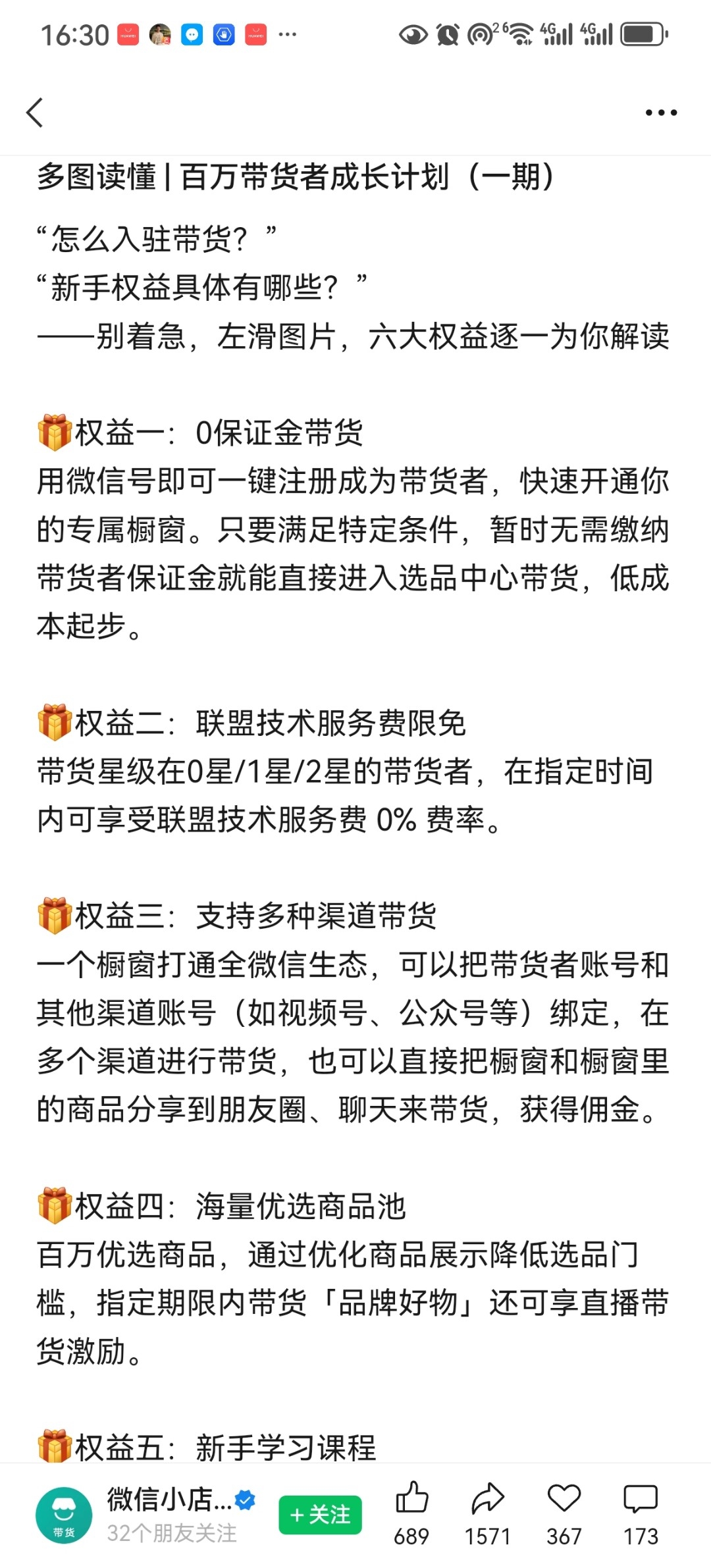Go back using the top-left arrow
Screen dimensions: 711x1568
(x=35, y=113)
